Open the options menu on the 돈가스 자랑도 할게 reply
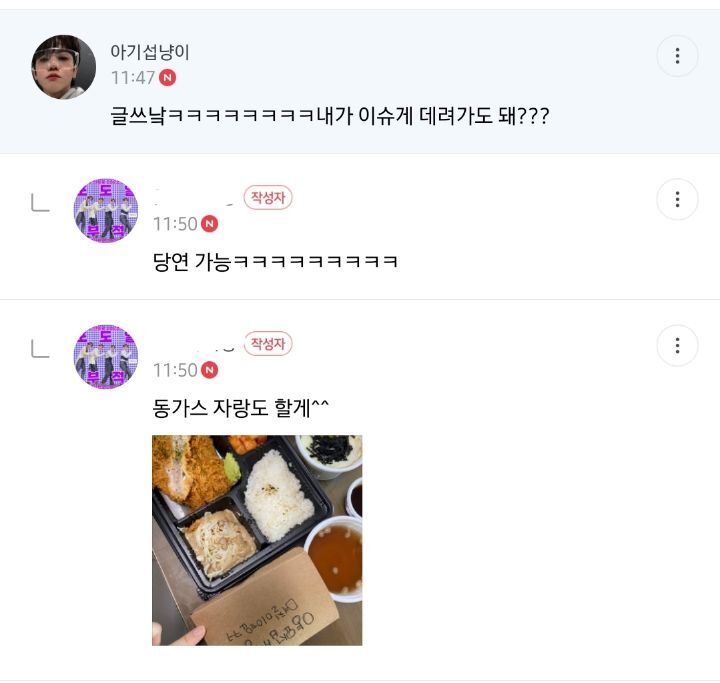The height and width of the screenshot is (683, 720). [677, 346]
